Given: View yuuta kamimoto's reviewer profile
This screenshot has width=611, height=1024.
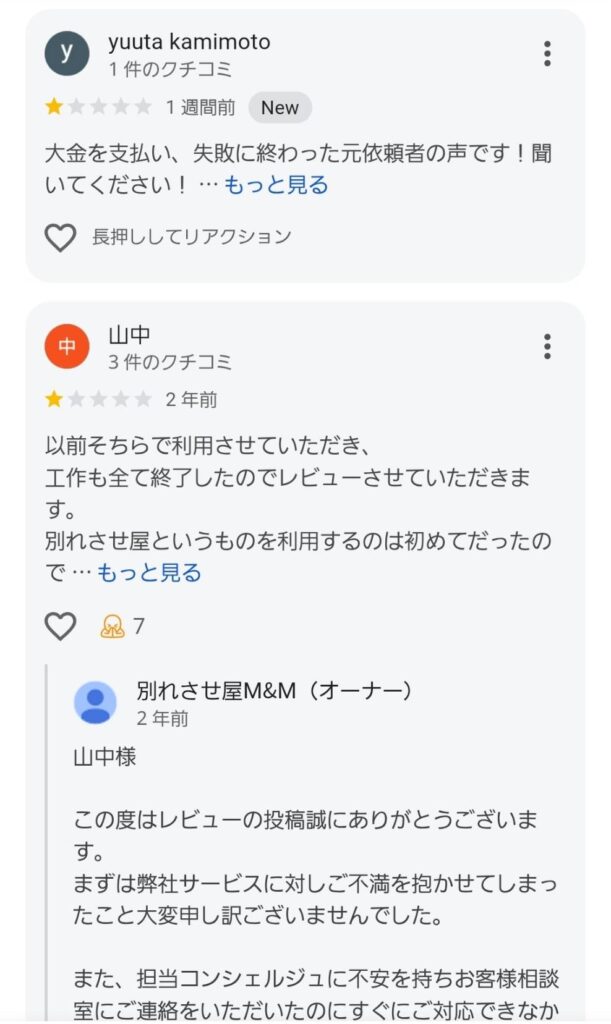Looking at the screenshot, I should (67, 54).
